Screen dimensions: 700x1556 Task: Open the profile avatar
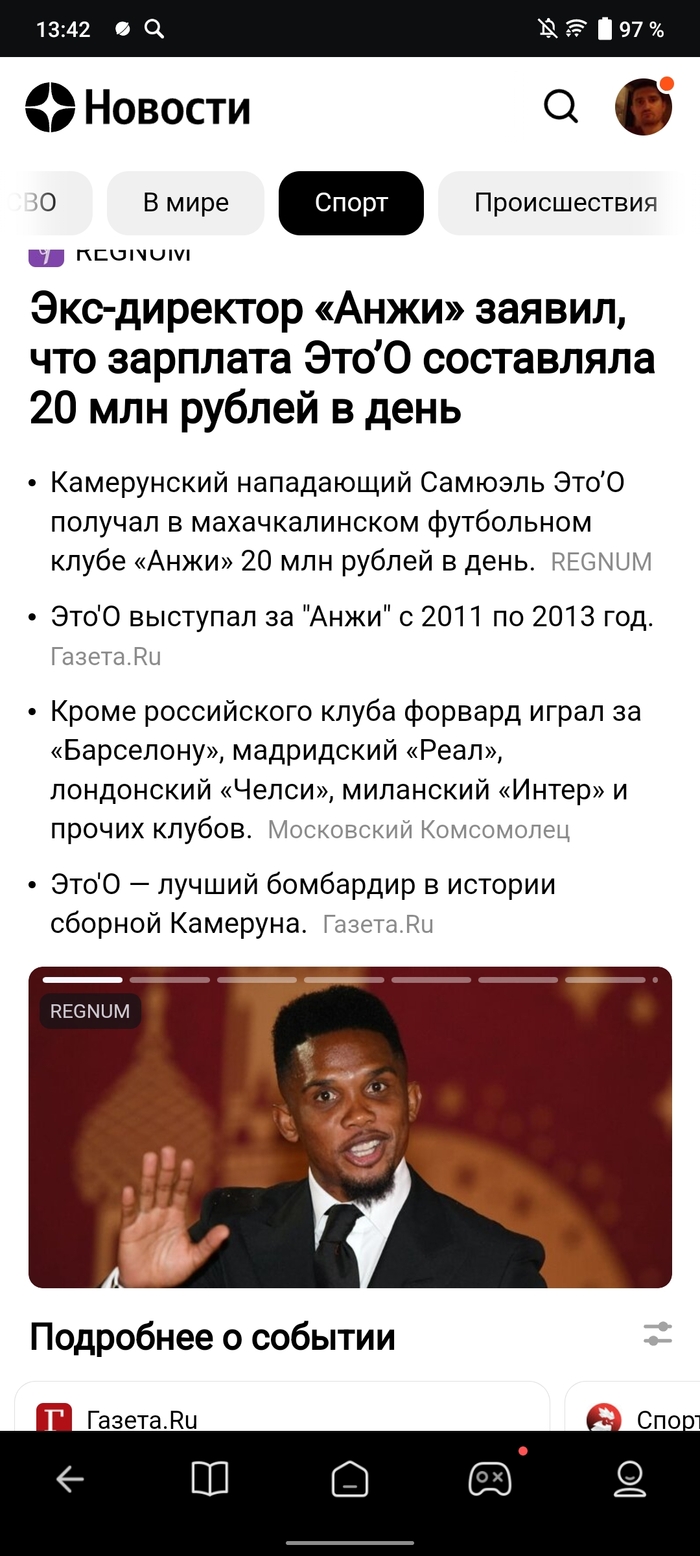pyautogui.click(x=643, y=107)
